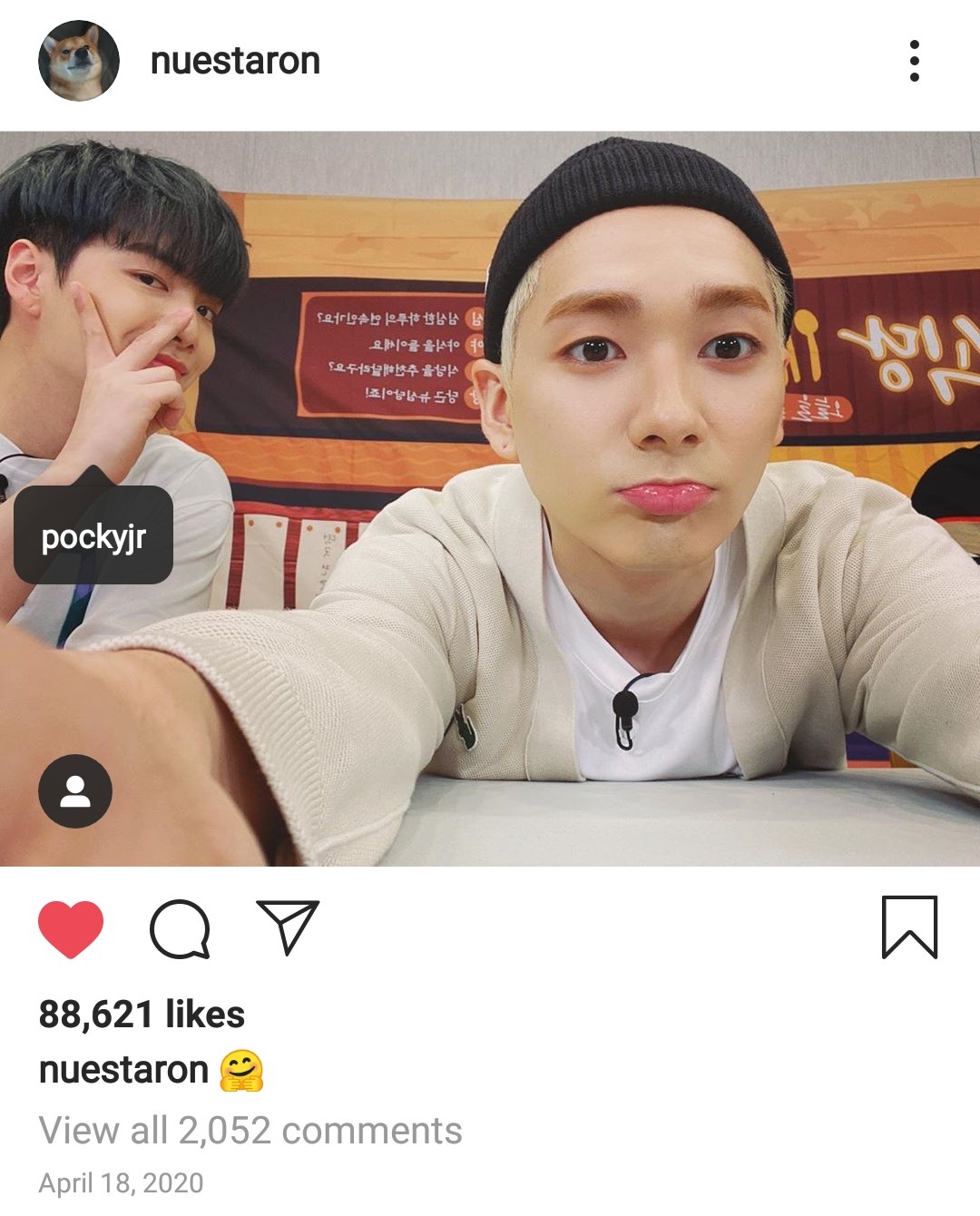Image resolution: width=980 pixels, height=1216 pixels.
Task: Open the nuestaron username in post header
Action: point(235,61)
